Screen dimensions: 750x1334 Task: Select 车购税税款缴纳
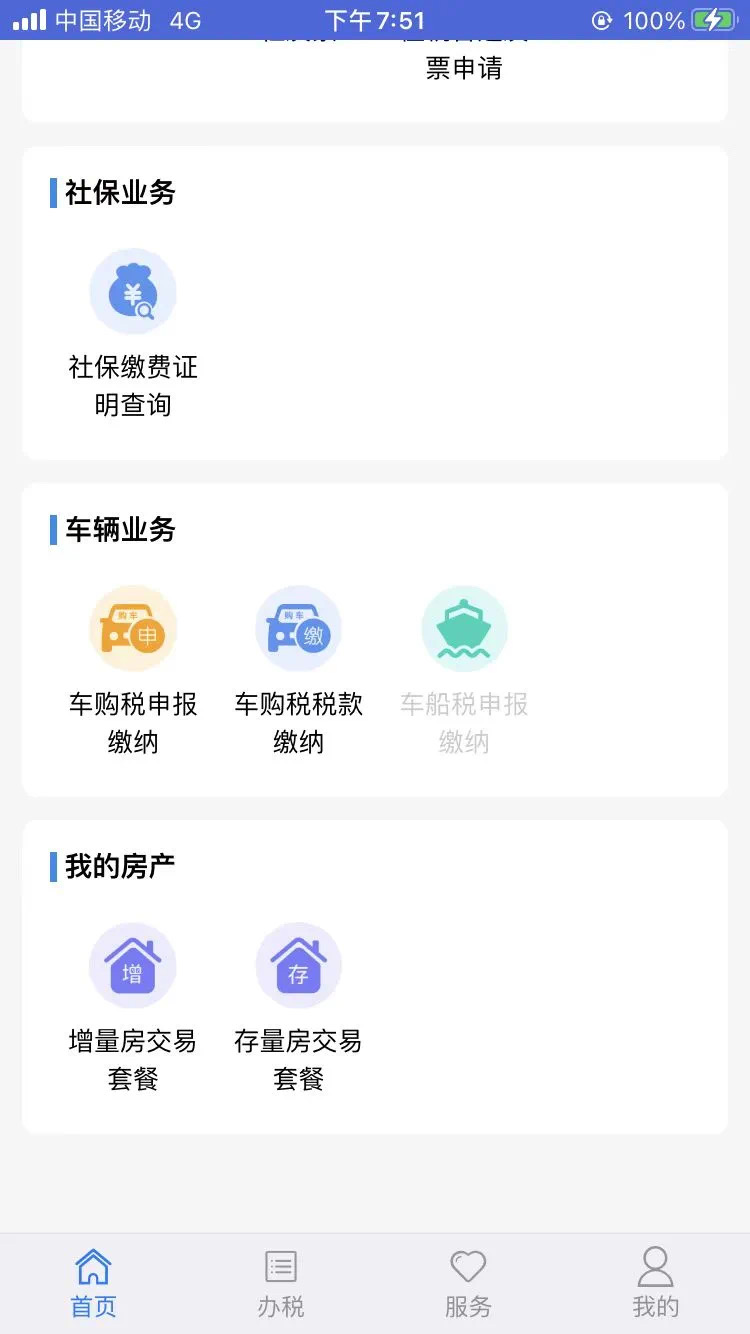click(x=298, y=670)
